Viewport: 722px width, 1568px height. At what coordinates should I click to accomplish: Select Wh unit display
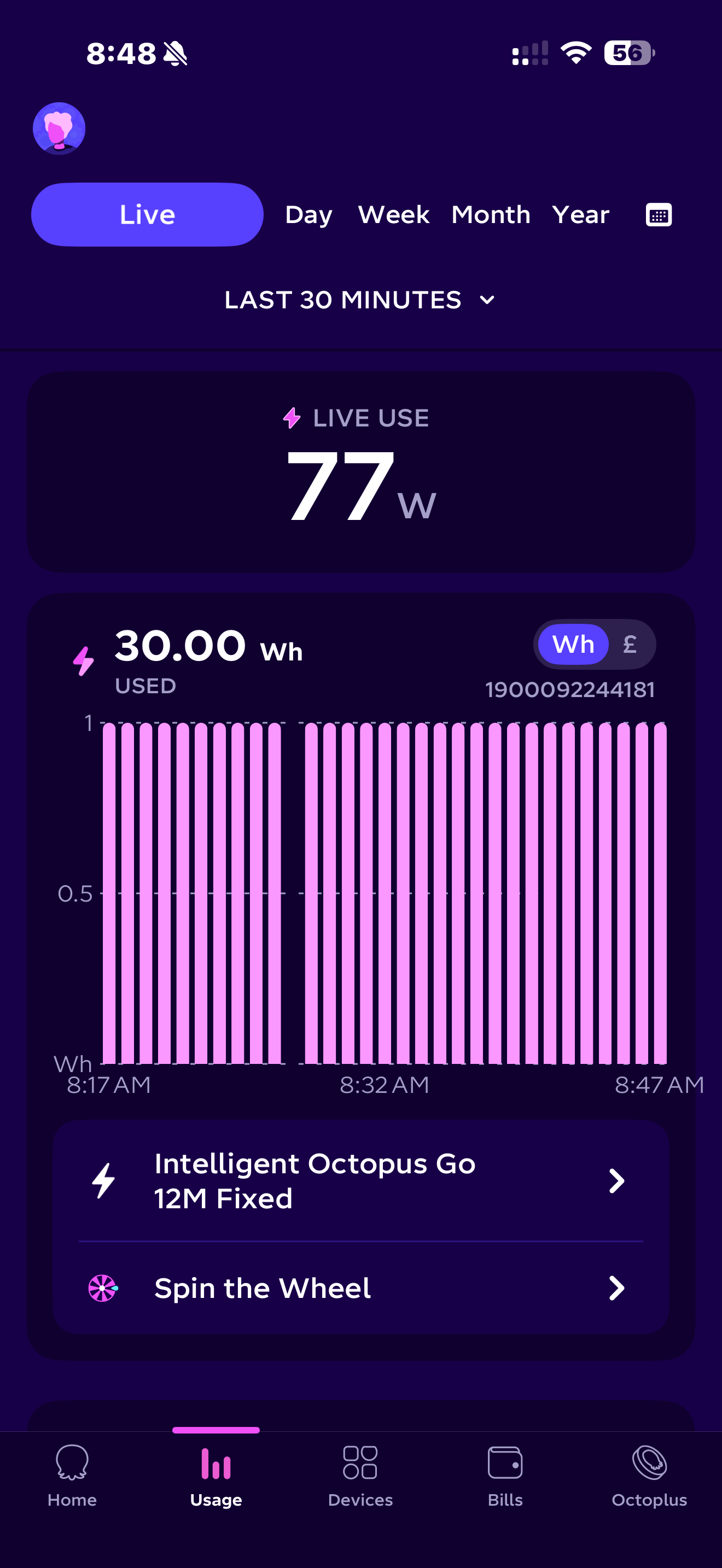[x=573, y=644]
